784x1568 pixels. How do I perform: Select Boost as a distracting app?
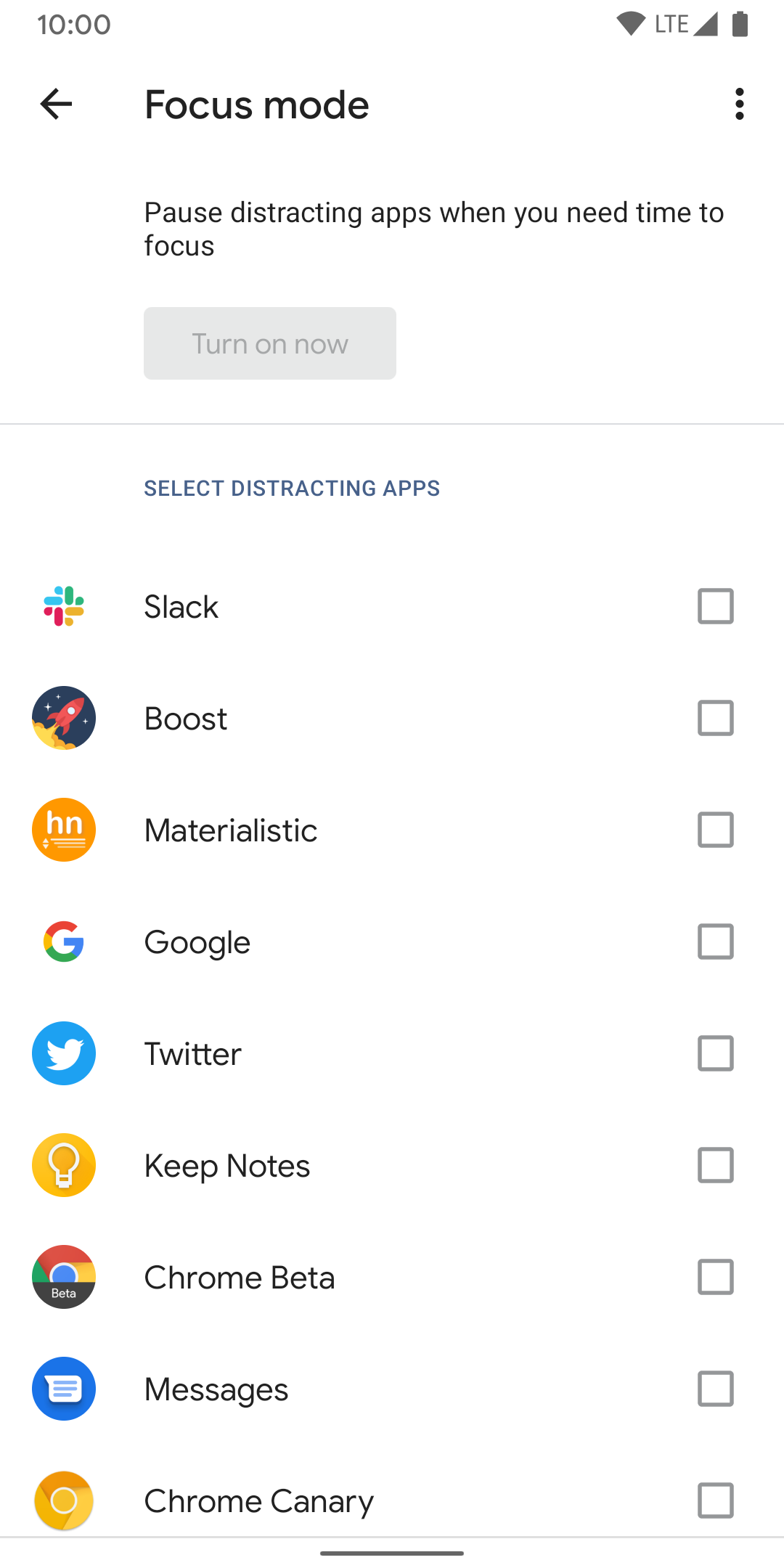[716, 718]
